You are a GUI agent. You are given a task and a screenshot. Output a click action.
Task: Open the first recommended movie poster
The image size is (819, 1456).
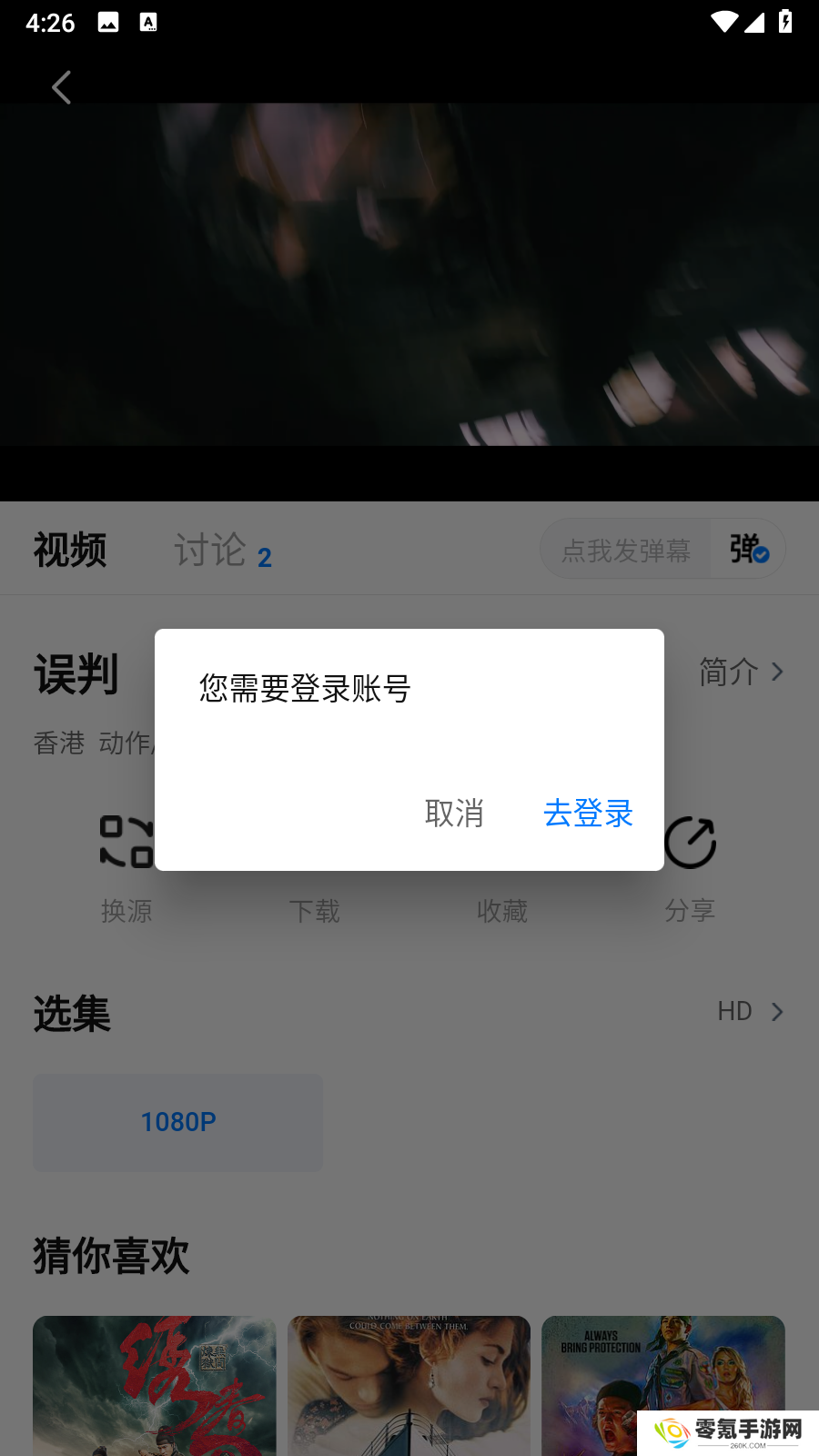click(x=155, y=1385)
